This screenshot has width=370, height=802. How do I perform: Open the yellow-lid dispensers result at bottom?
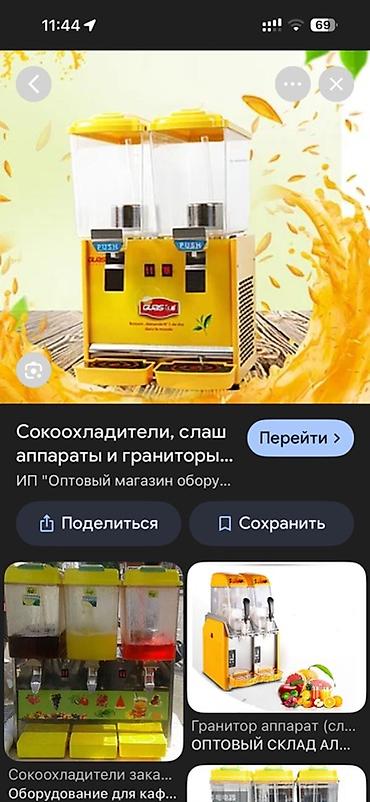tap(276, 784)
